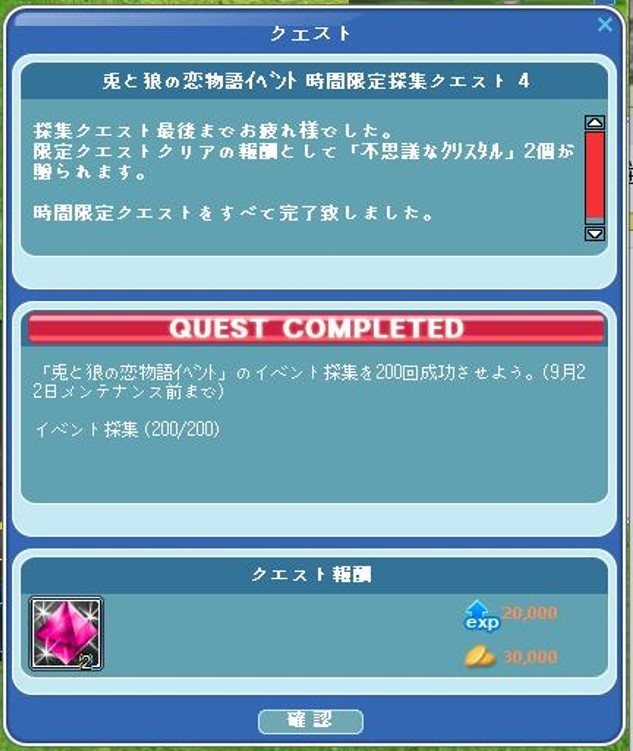Tap the scroll down arrow in quest text
This screenshot has height=751, width=633.
click(594, 233)
